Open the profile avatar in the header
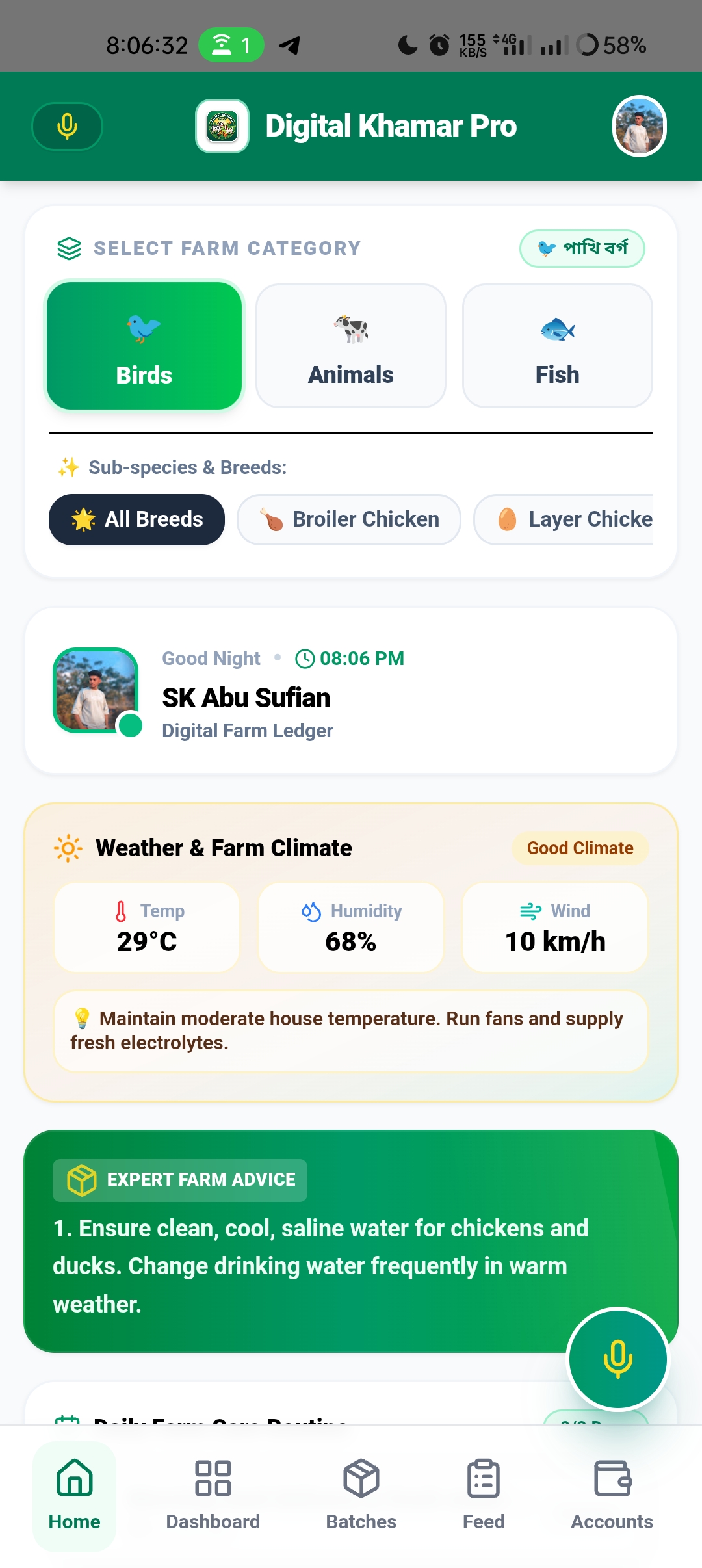Image resolution: width=702 pixels, height=1568 pixels. click(640, 126)
